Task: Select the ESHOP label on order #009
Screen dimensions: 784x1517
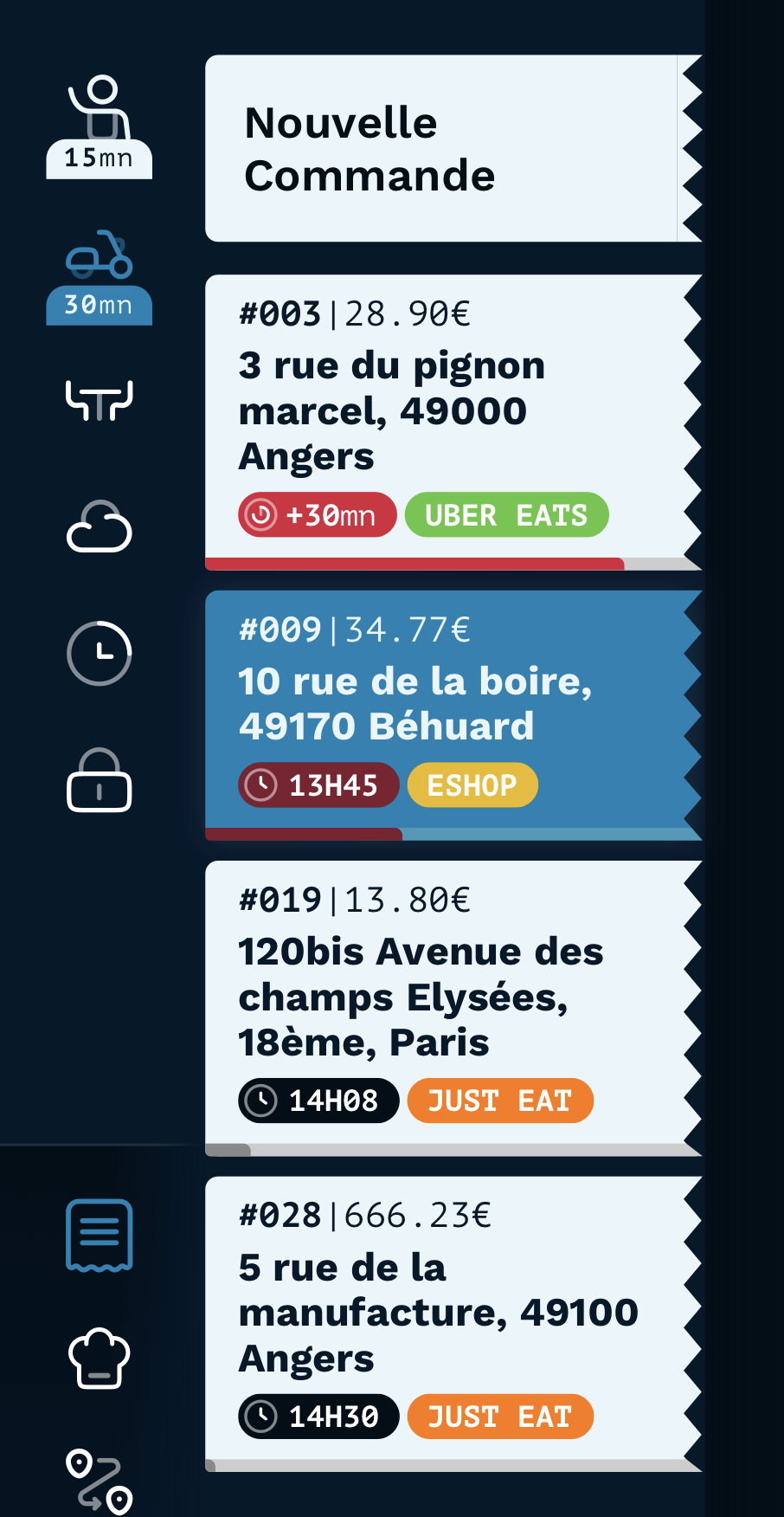Action: (x=472, y=784)
